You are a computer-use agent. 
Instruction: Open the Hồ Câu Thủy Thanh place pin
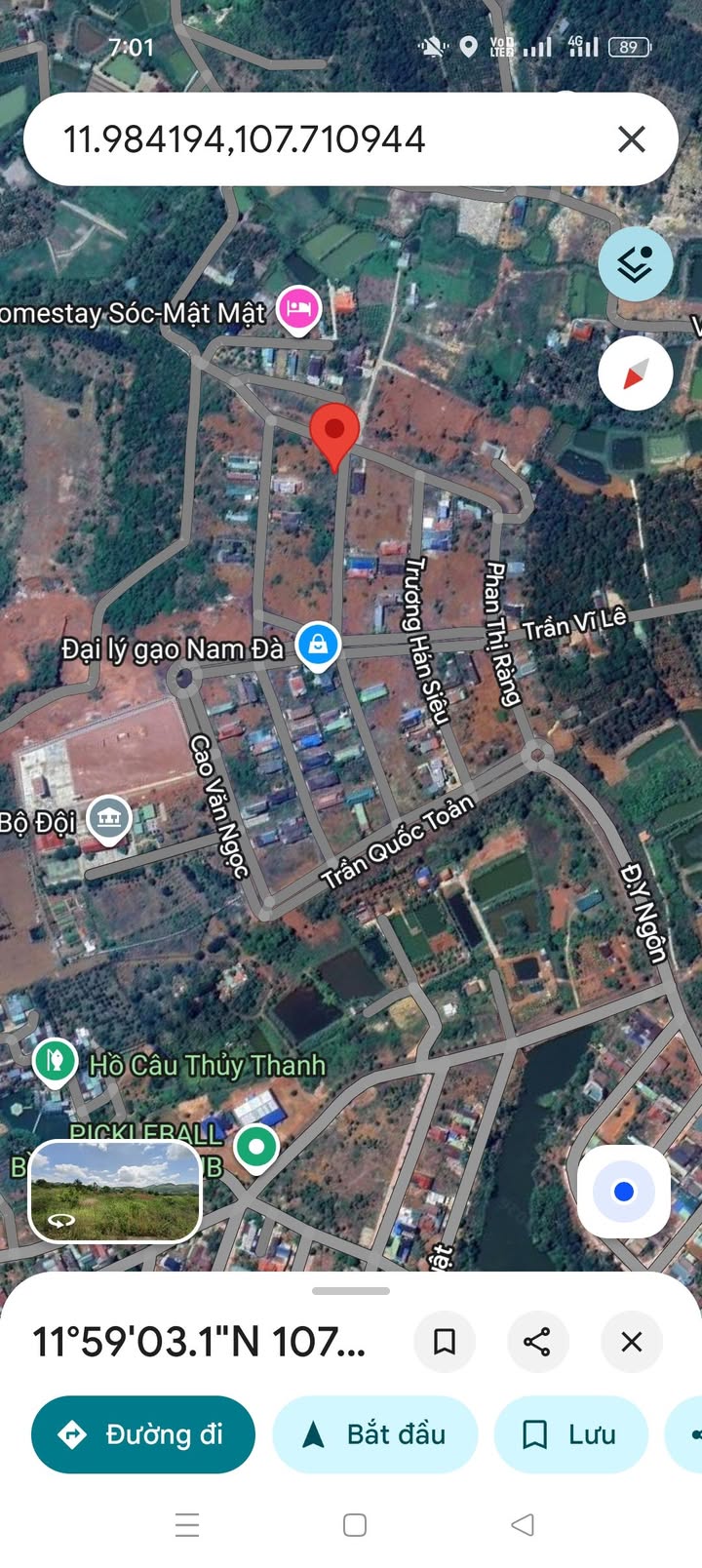[55, 1061]
